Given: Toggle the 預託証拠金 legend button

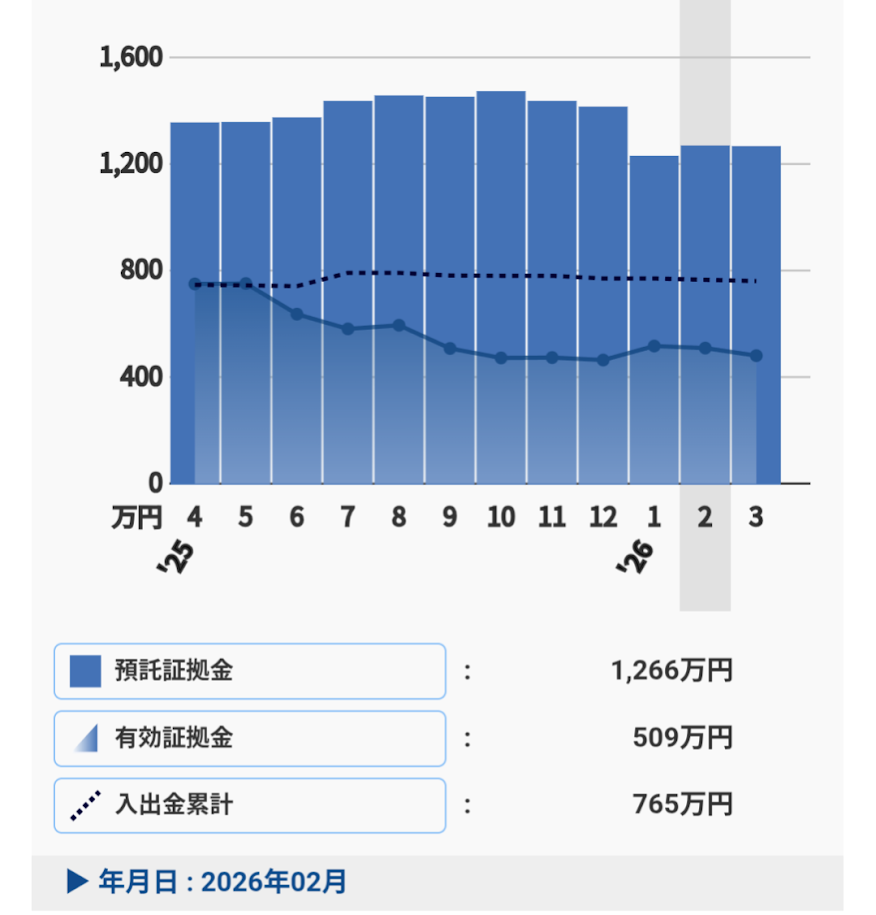Looking at the screenshot, I should 249,671.
